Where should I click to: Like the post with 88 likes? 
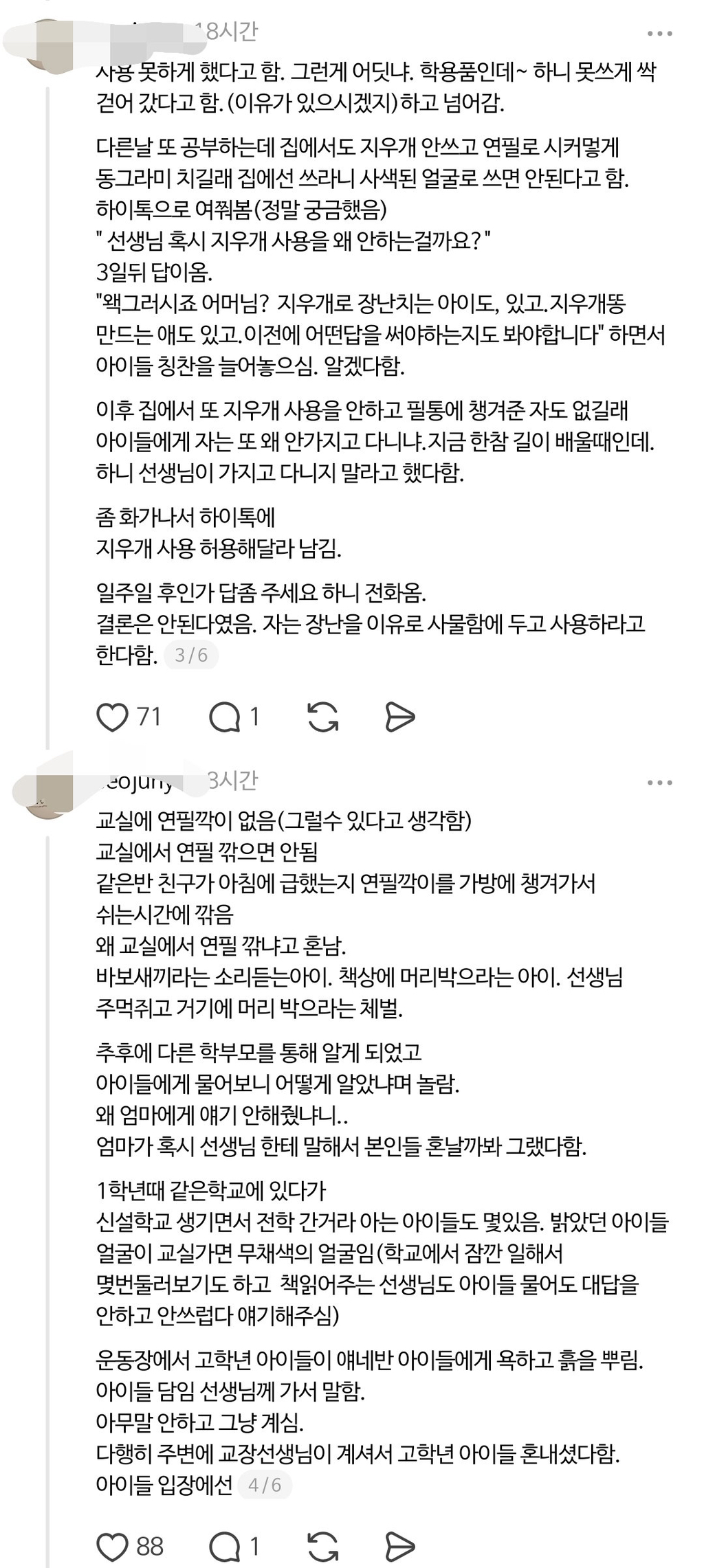point(112,1547)
